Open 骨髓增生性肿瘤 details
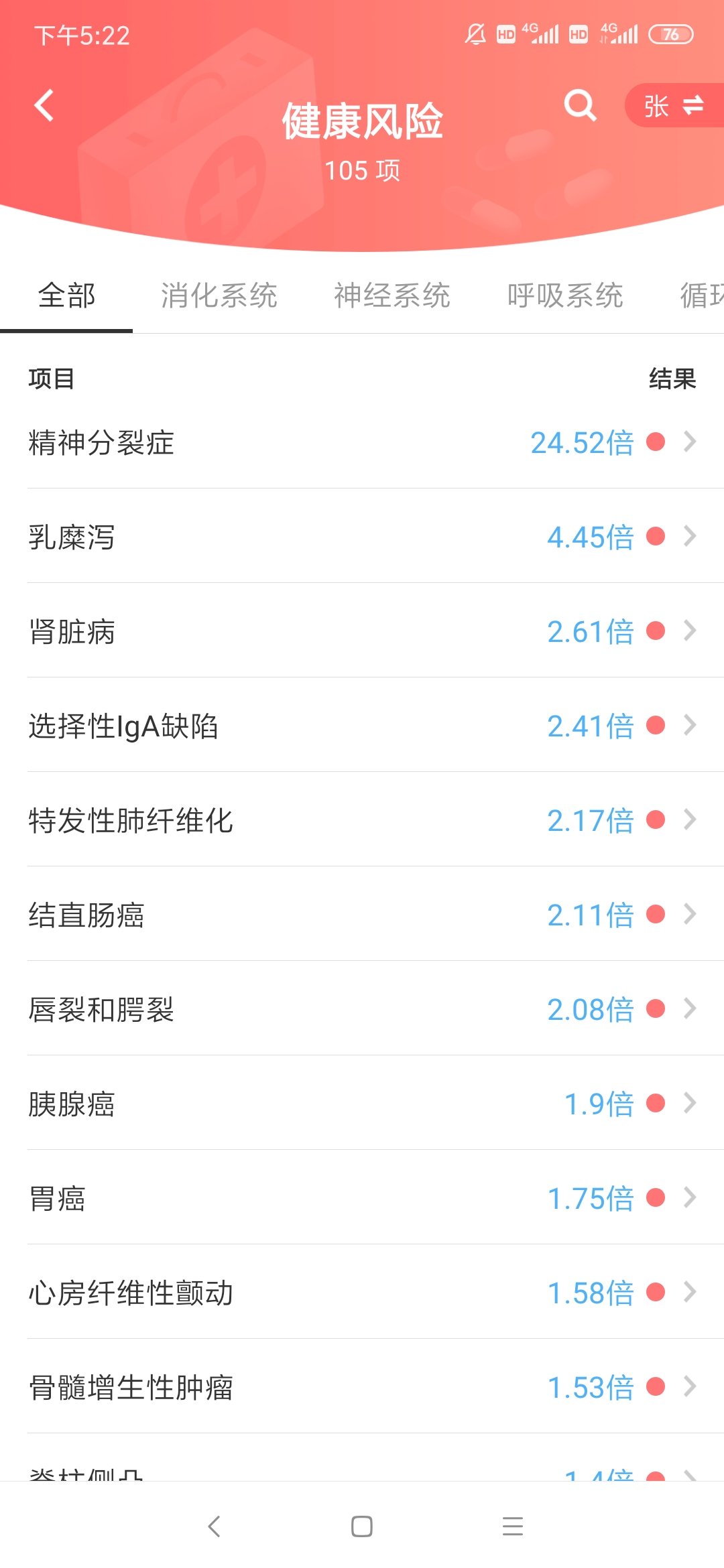 [362, 1386]
